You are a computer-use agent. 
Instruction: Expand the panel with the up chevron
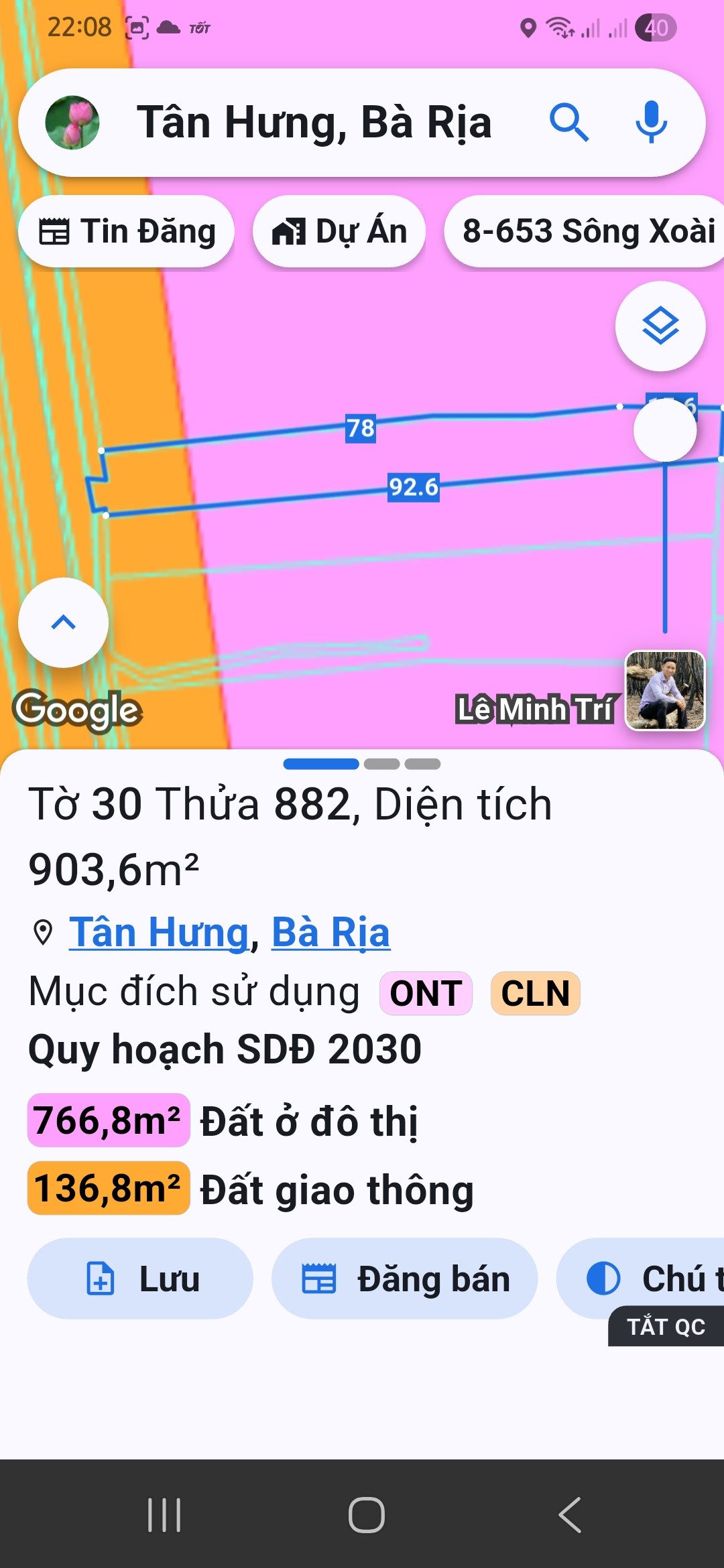pyautogui.click(x=63, y=623)
